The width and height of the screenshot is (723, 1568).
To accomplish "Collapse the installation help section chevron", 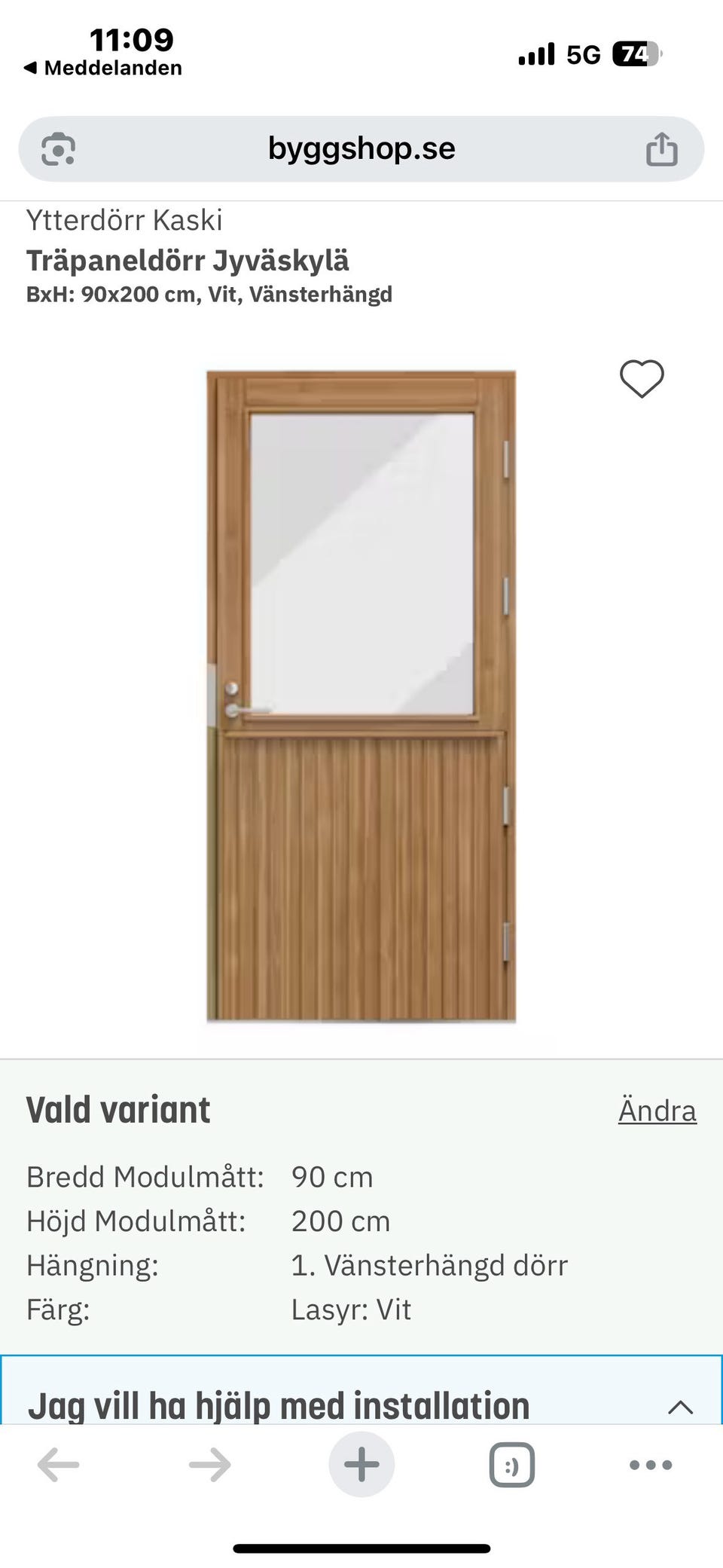I will pyautogui.click(x=682, y=1404).
